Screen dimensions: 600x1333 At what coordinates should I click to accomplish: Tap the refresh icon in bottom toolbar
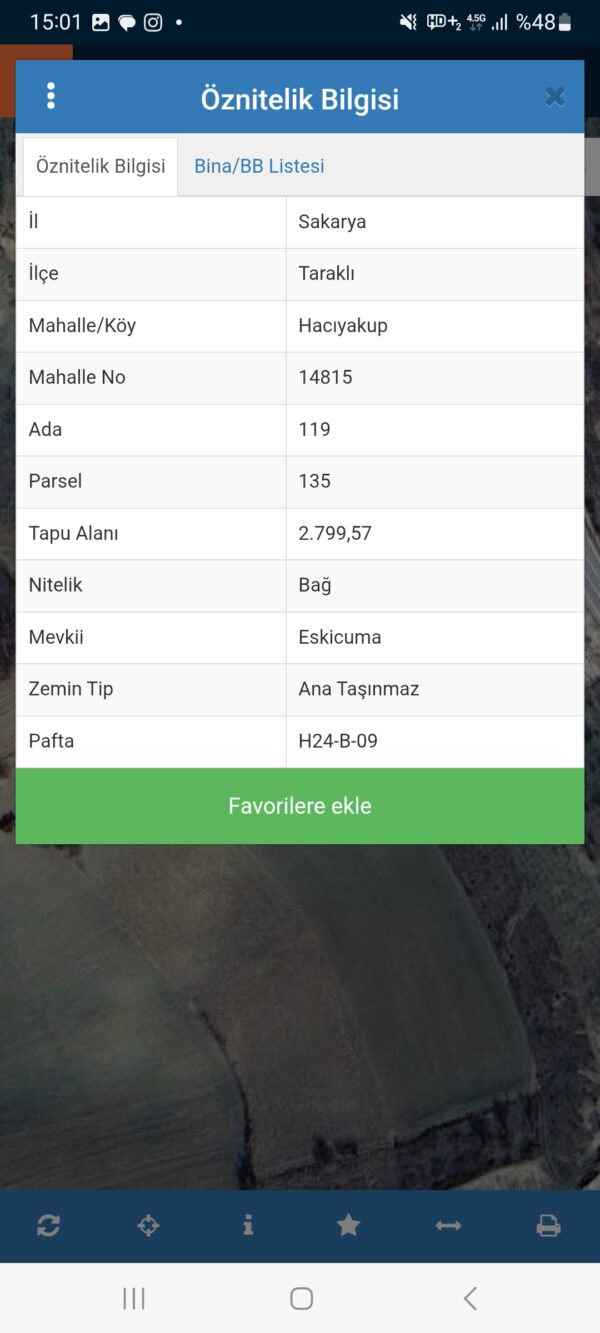[x=48, y=1225]
